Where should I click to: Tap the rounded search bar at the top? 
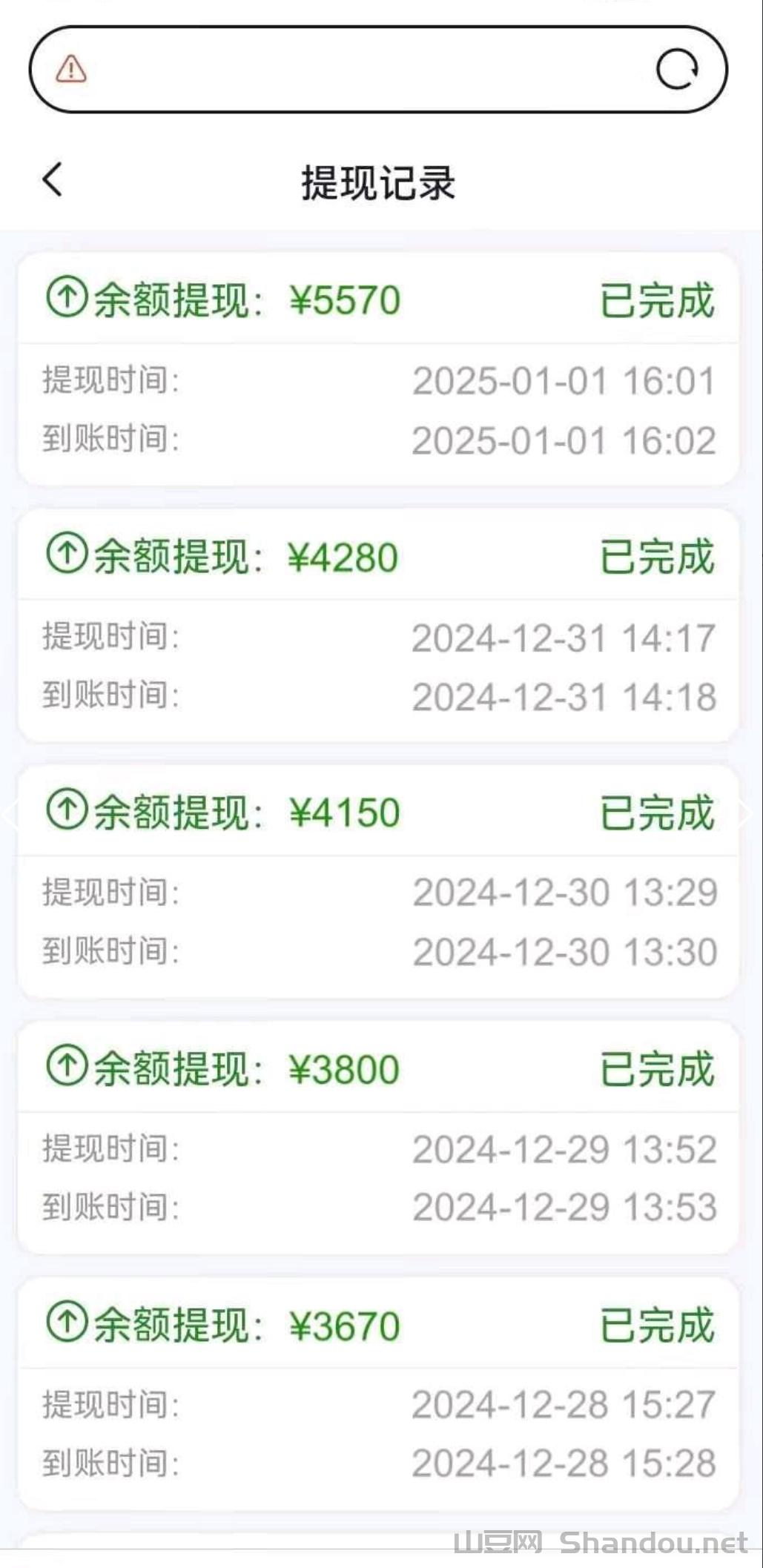(x=378, y=70)
